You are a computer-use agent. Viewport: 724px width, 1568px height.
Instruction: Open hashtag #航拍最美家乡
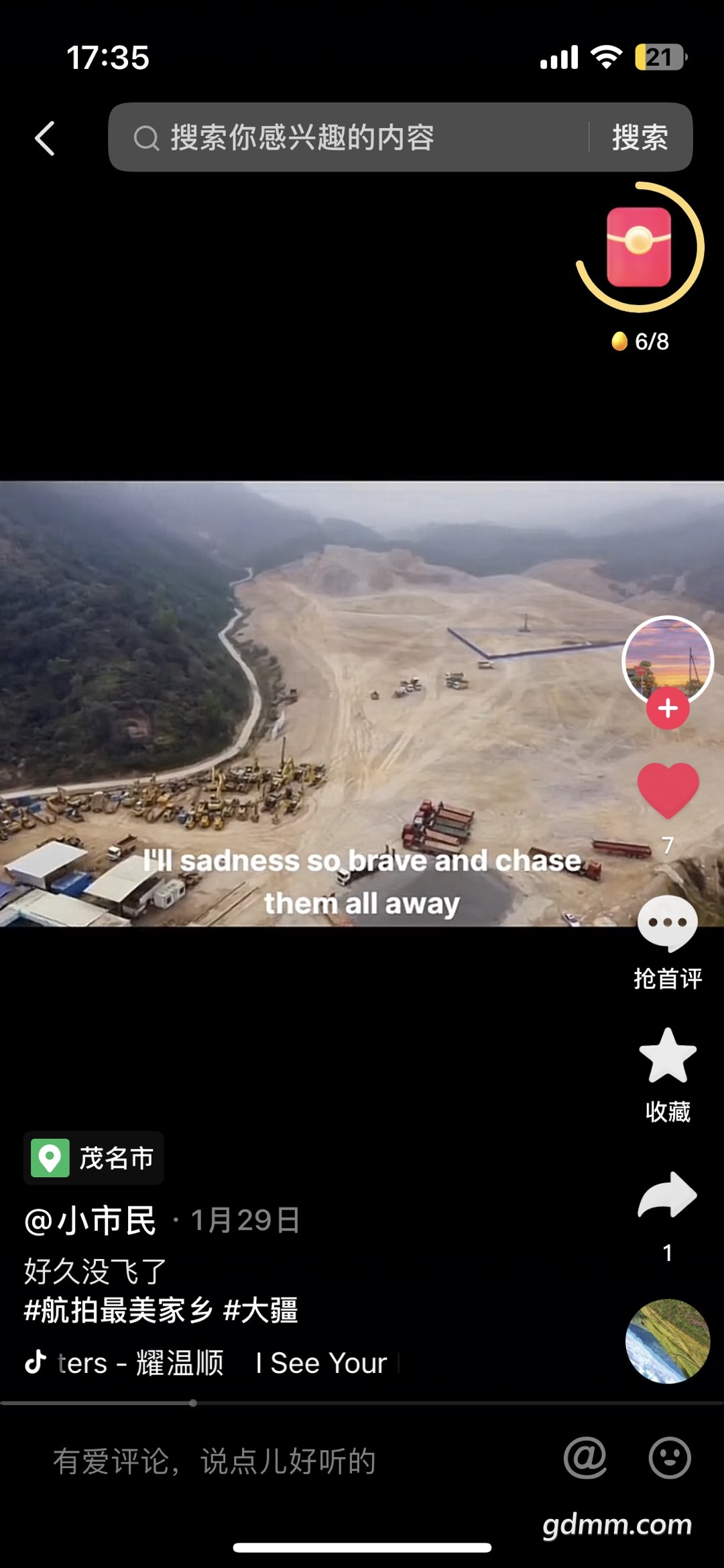tap(118, 1310)
